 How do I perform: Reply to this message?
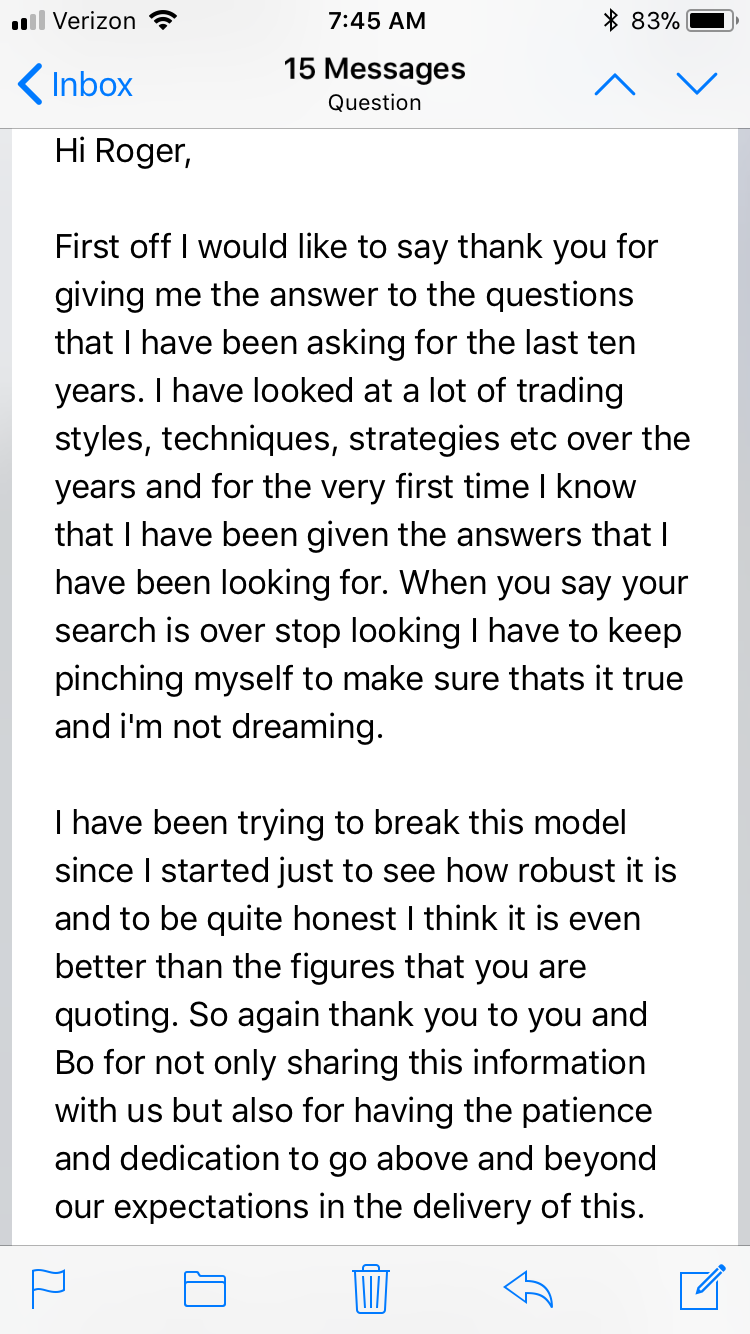coord(529,1288)
